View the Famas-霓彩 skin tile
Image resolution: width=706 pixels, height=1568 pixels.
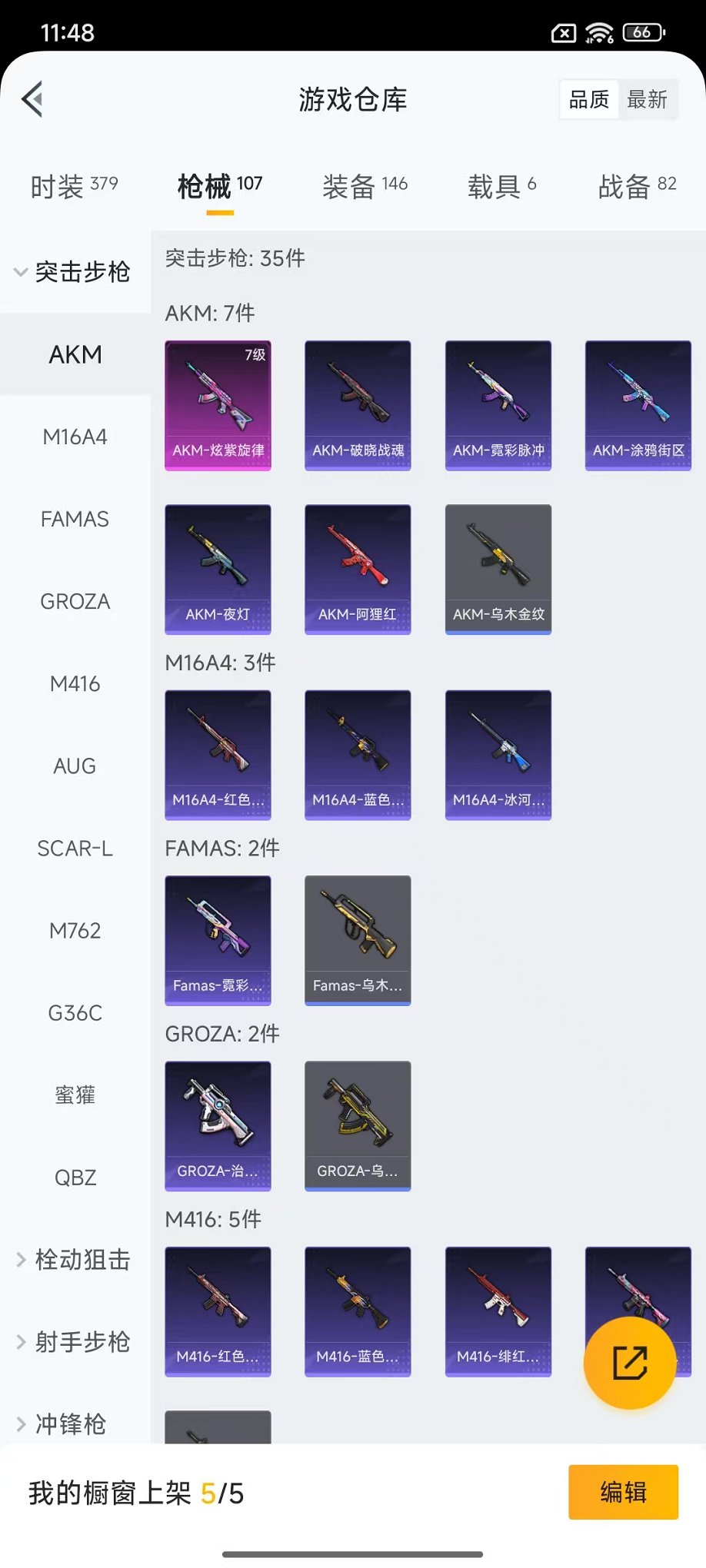(218, 940)
